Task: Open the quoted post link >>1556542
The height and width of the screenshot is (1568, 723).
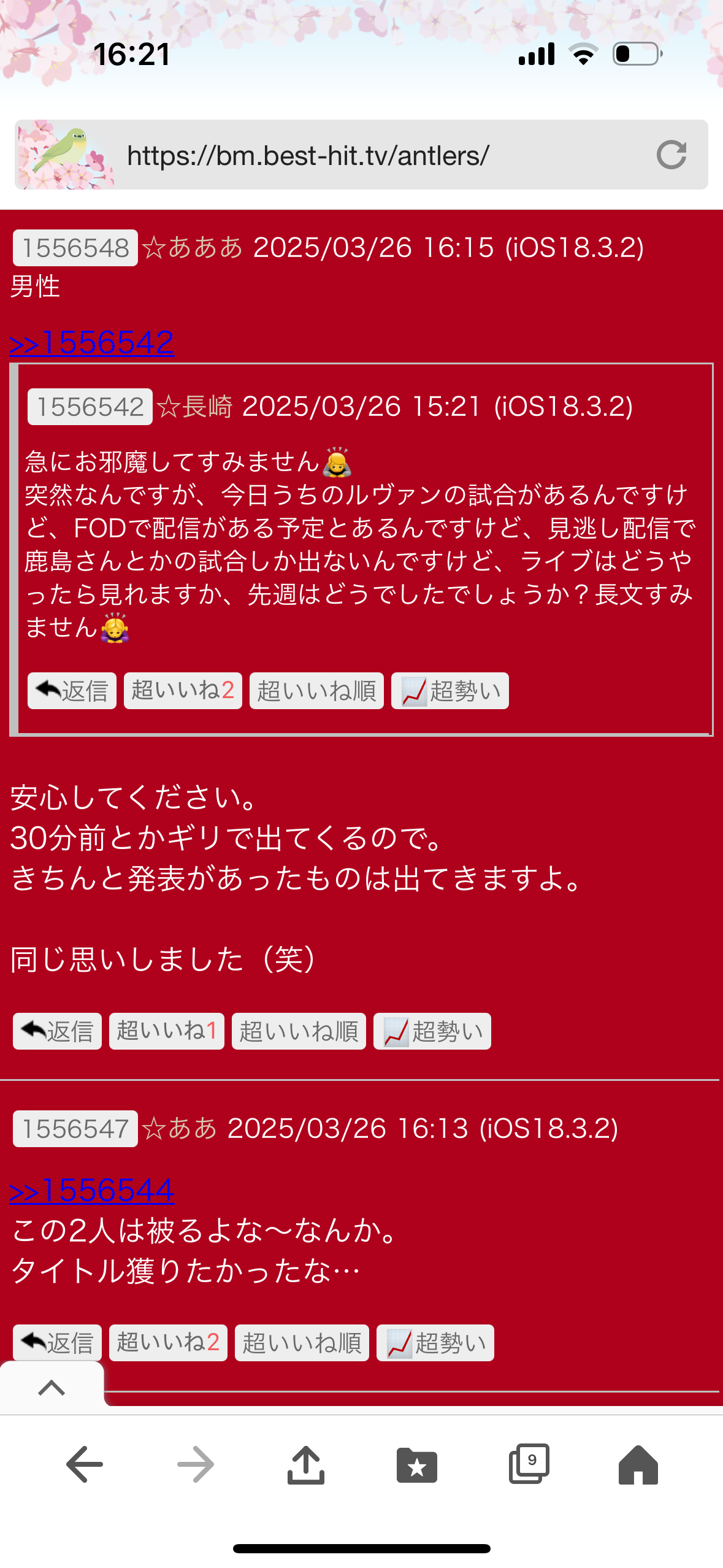Action: coord(92,342)
